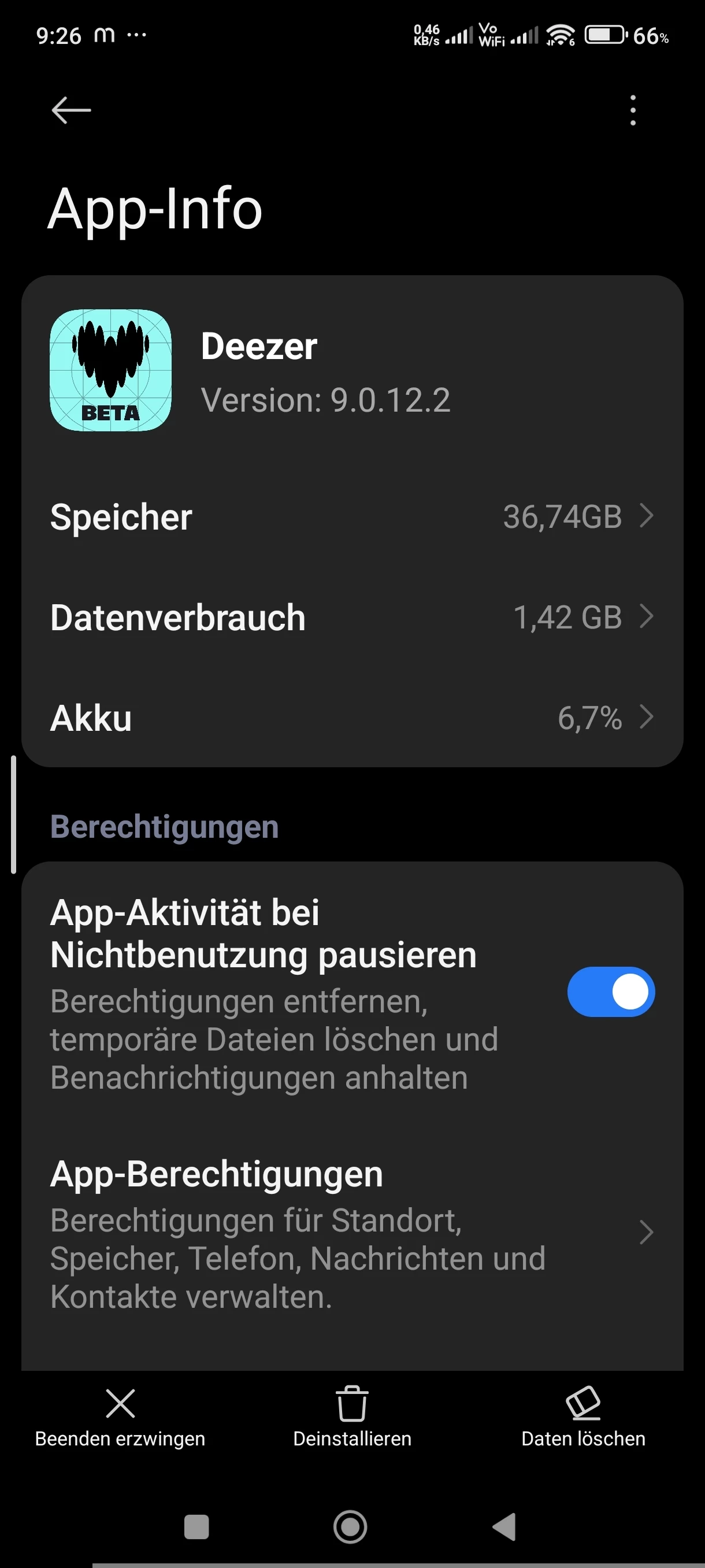Image resolution: width=705 pixels, height=1568 pixels.
Task: Open App-Berechtigungen permissions
Action: pyautogui.click(x=351, y=1233)
